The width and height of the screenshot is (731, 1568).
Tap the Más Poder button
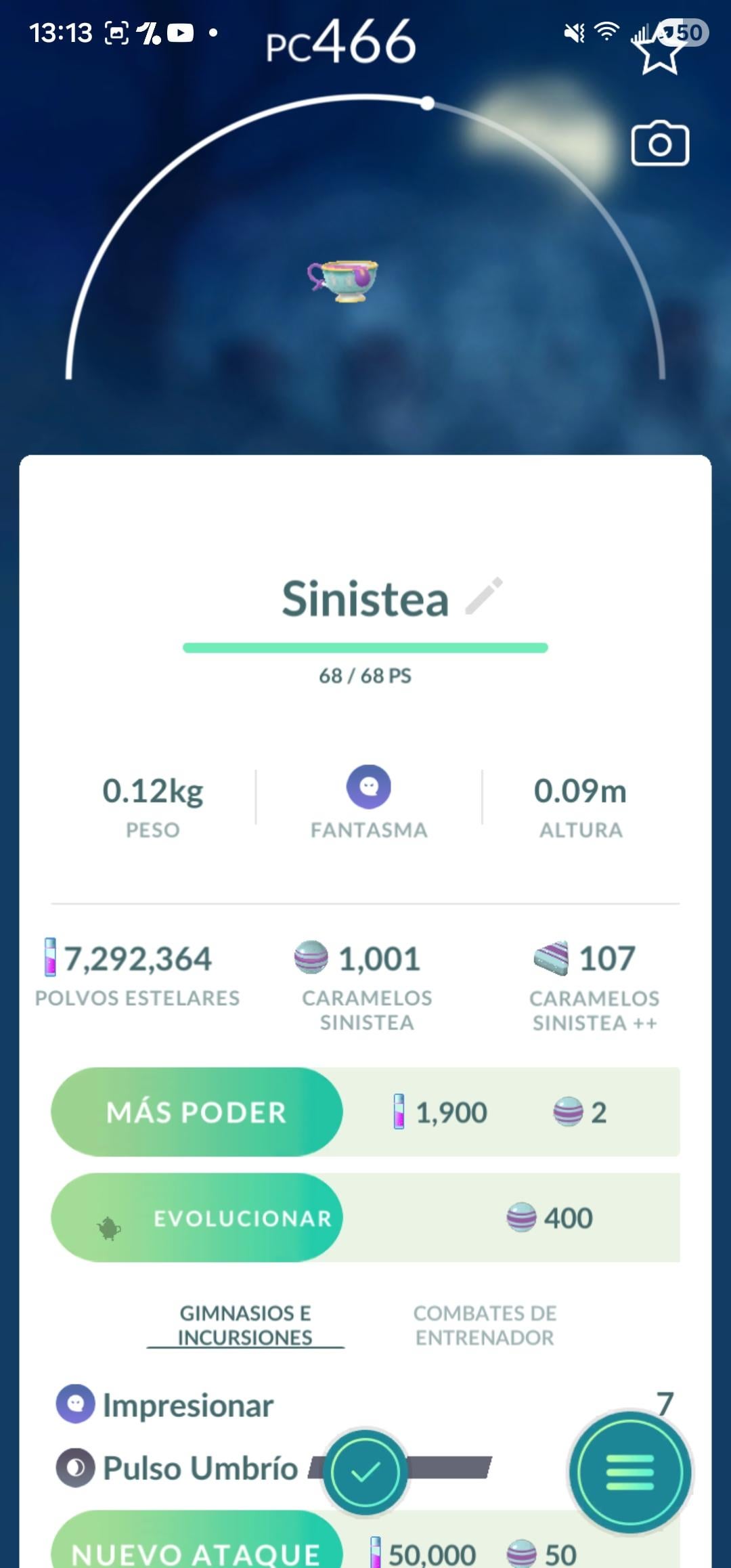(197, 1112)
